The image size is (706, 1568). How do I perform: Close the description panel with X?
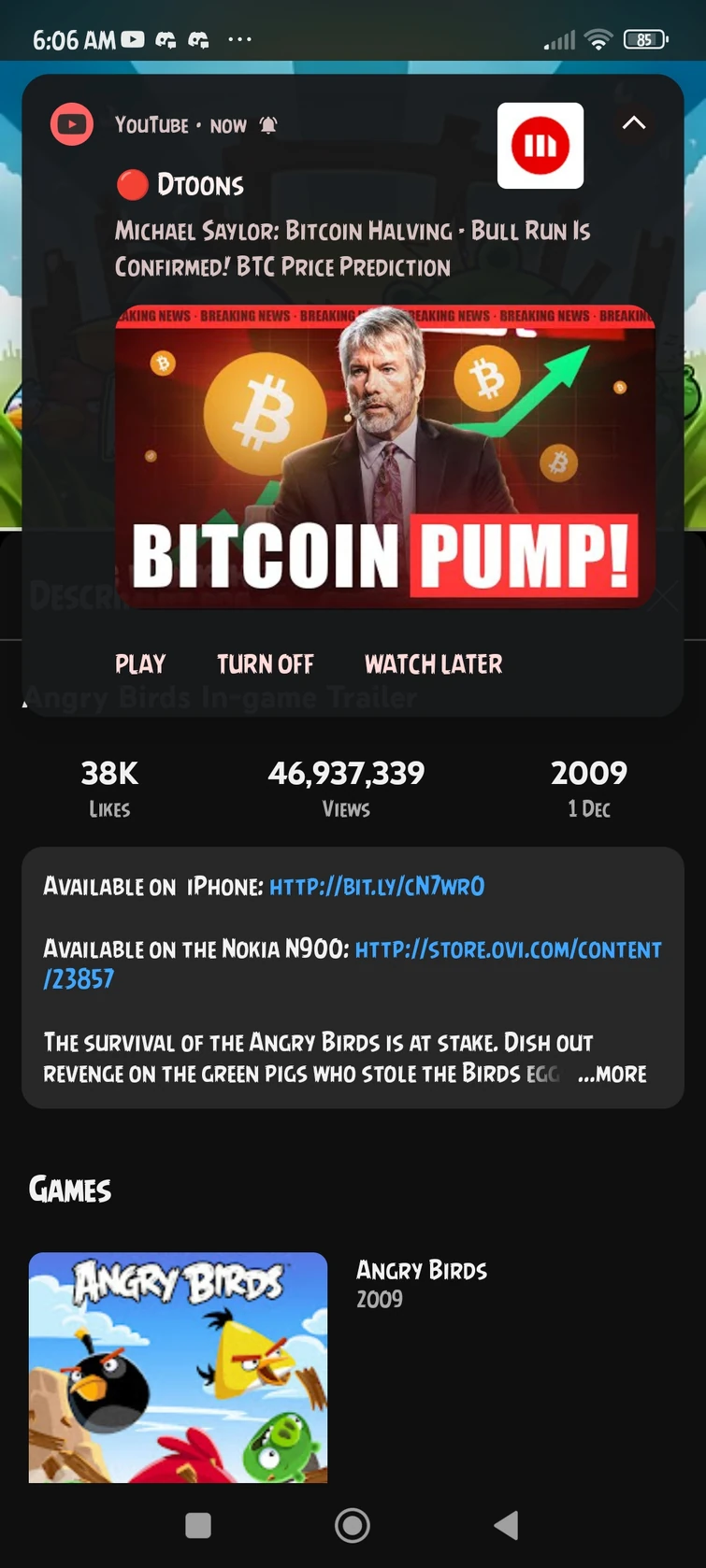click(664, 596)
